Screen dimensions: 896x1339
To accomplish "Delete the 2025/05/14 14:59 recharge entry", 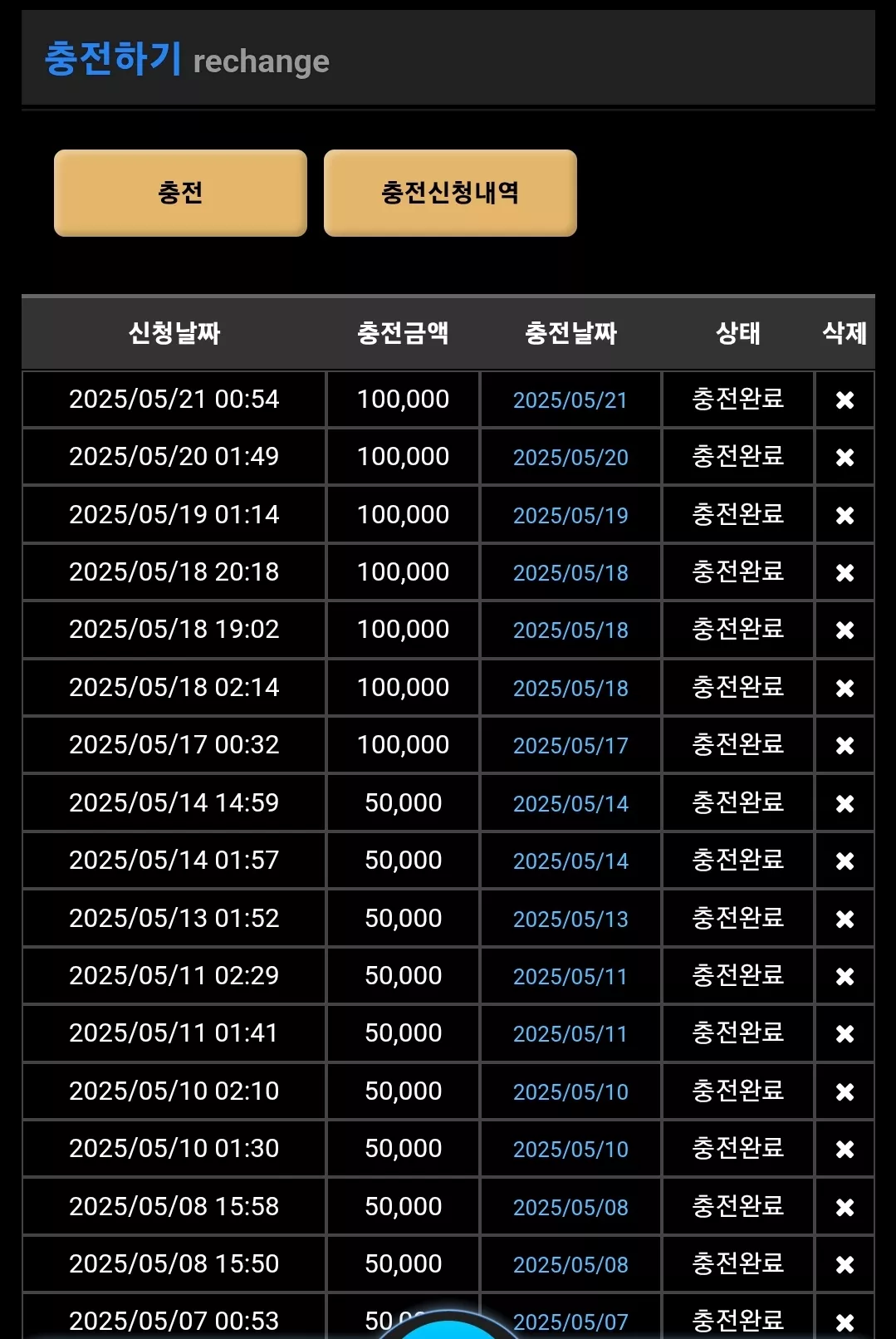I will 845,804.
